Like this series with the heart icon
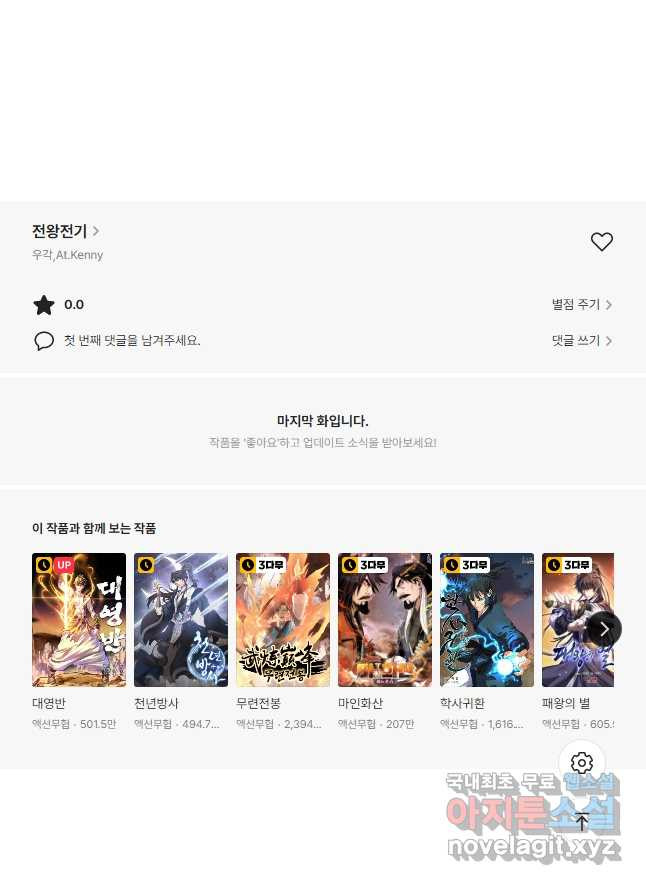Viewport: 646px width, 885px height. coord(601,242)
